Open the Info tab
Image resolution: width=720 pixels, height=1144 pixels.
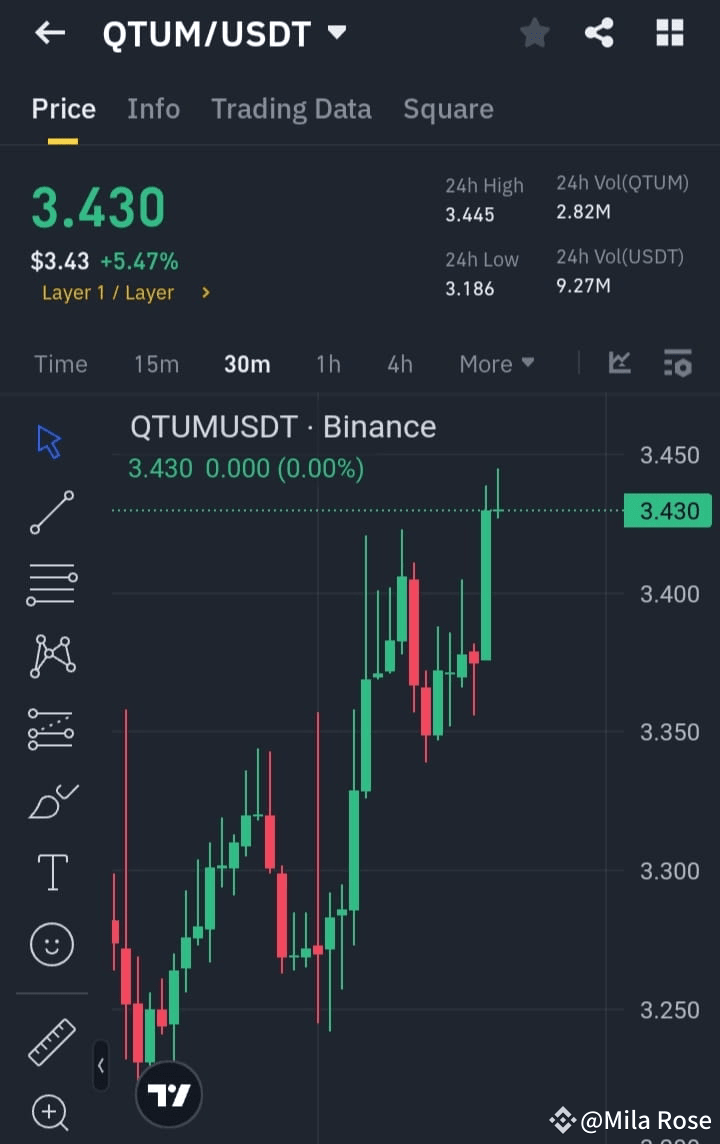click(x=153, y=108)
